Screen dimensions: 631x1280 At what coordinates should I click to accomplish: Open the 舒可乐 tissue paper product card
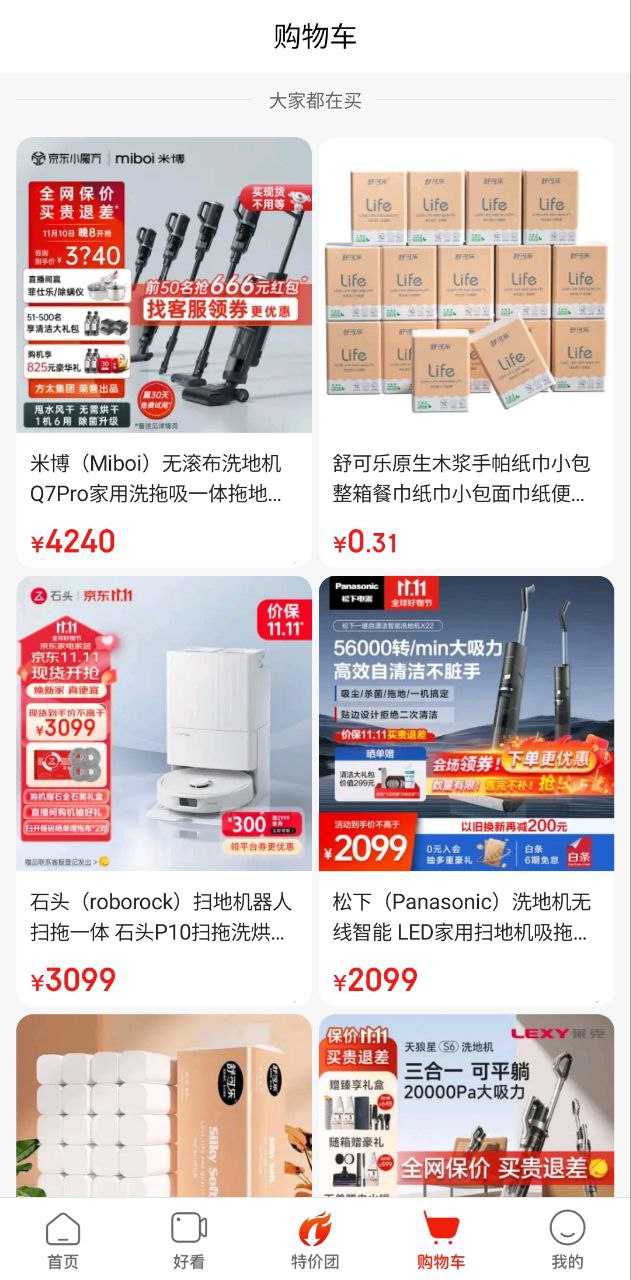(x=466, y=350)
